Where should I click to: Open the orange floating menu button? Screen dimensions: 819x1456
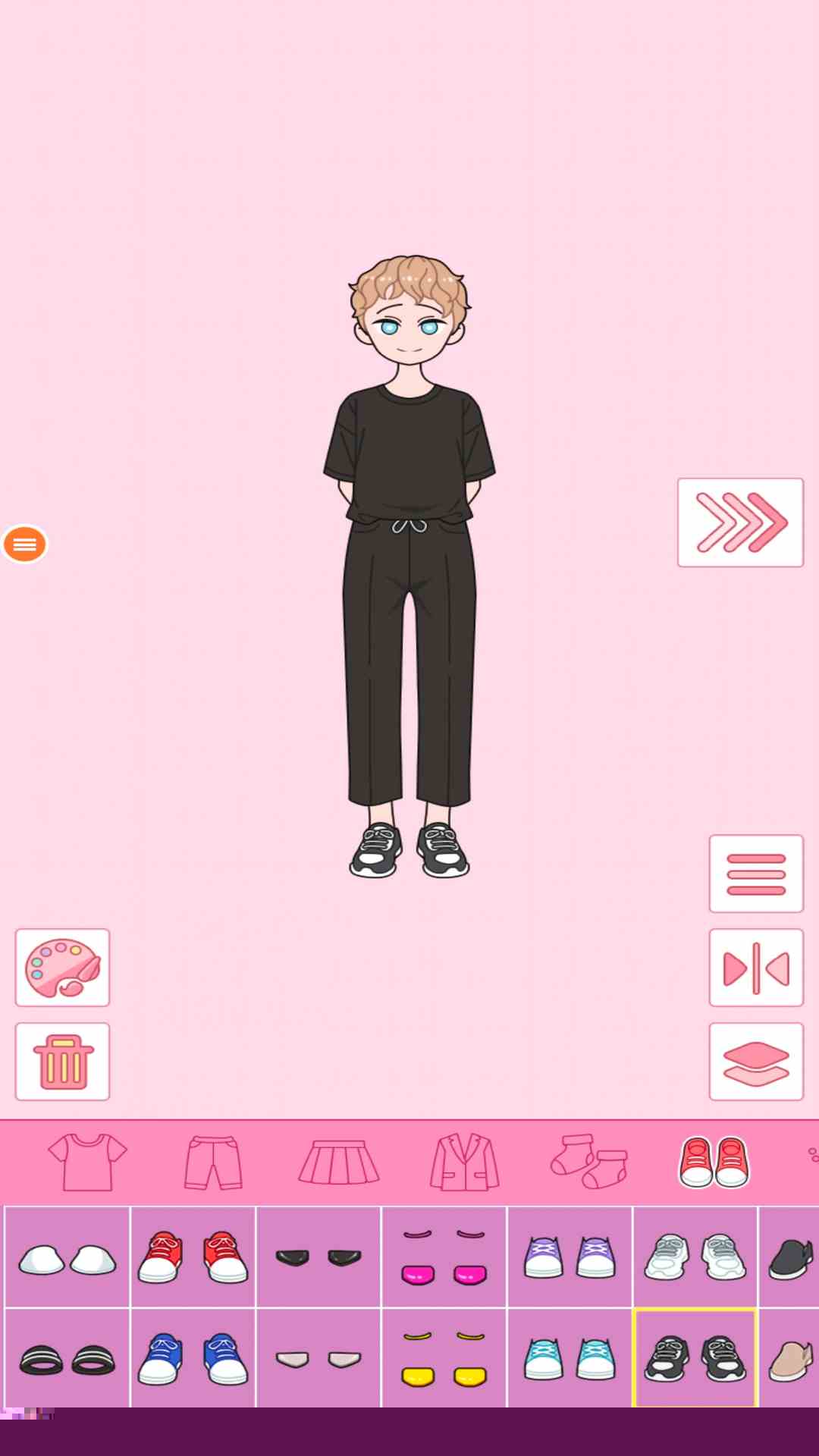coord(24,544)
